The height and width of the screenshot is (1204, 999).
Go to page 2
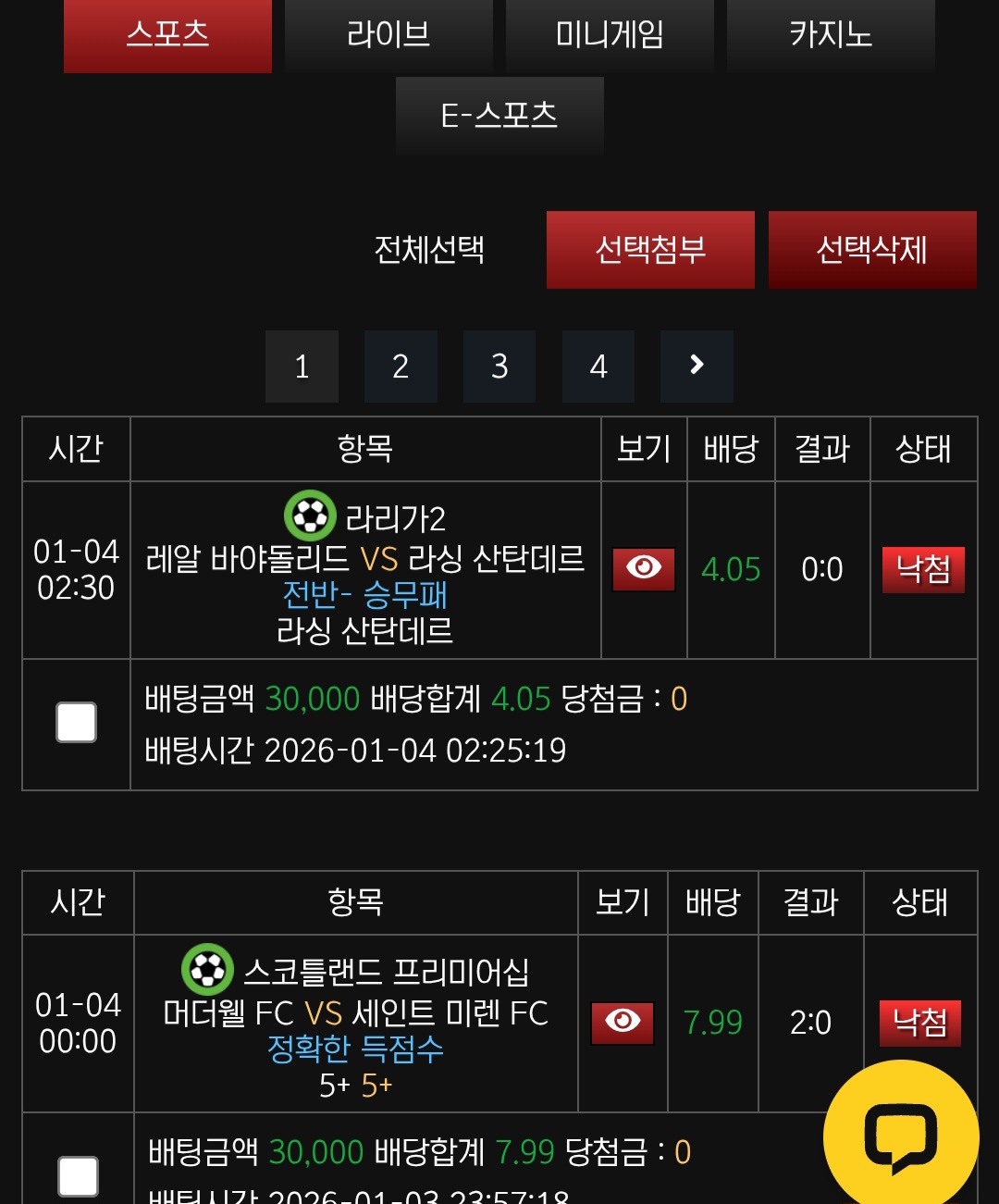(x=401, y=366)
